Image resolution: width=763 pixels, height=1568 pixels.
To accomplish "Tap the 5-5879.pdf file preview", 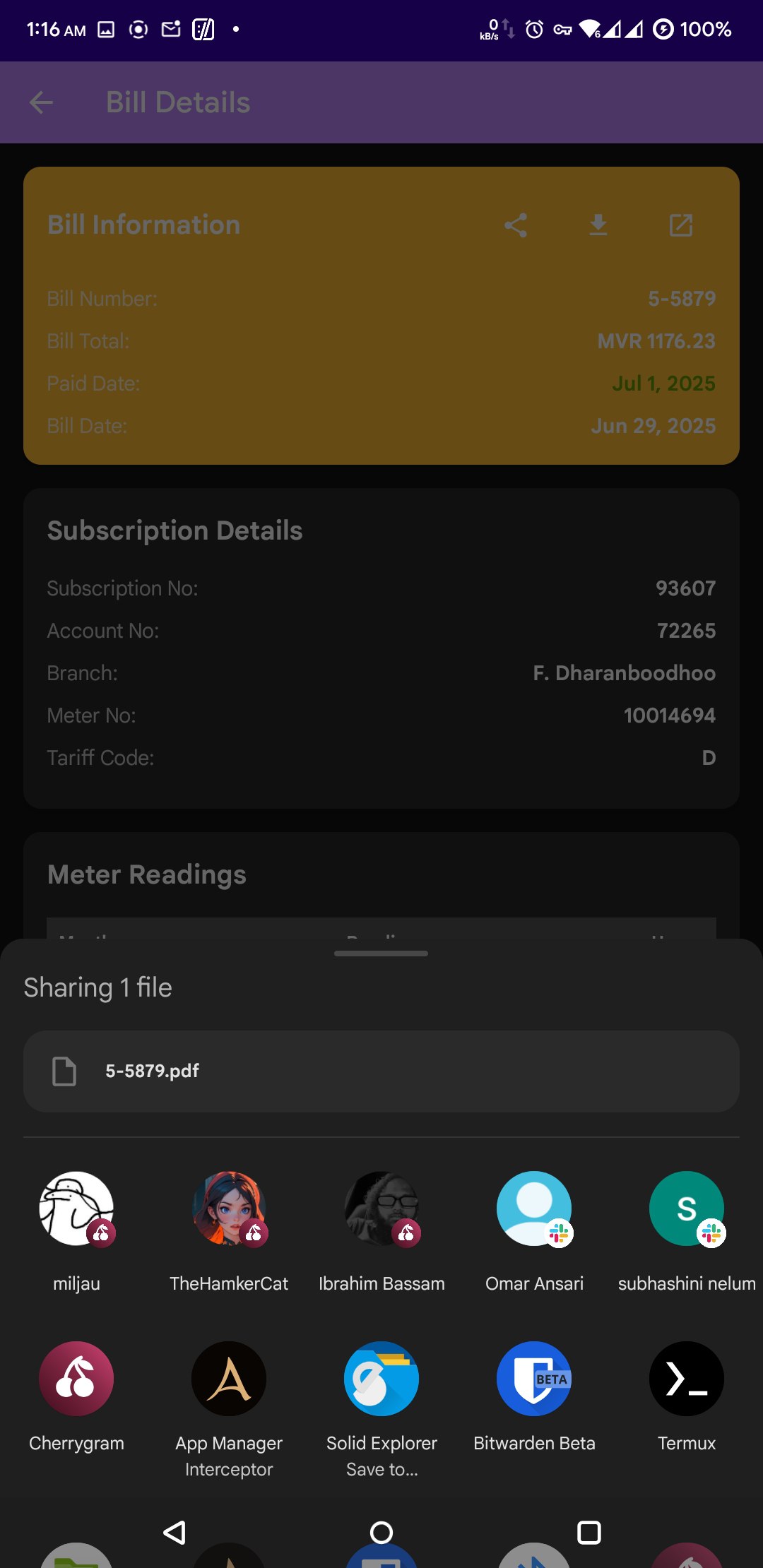I will [x=381, y=1071].
